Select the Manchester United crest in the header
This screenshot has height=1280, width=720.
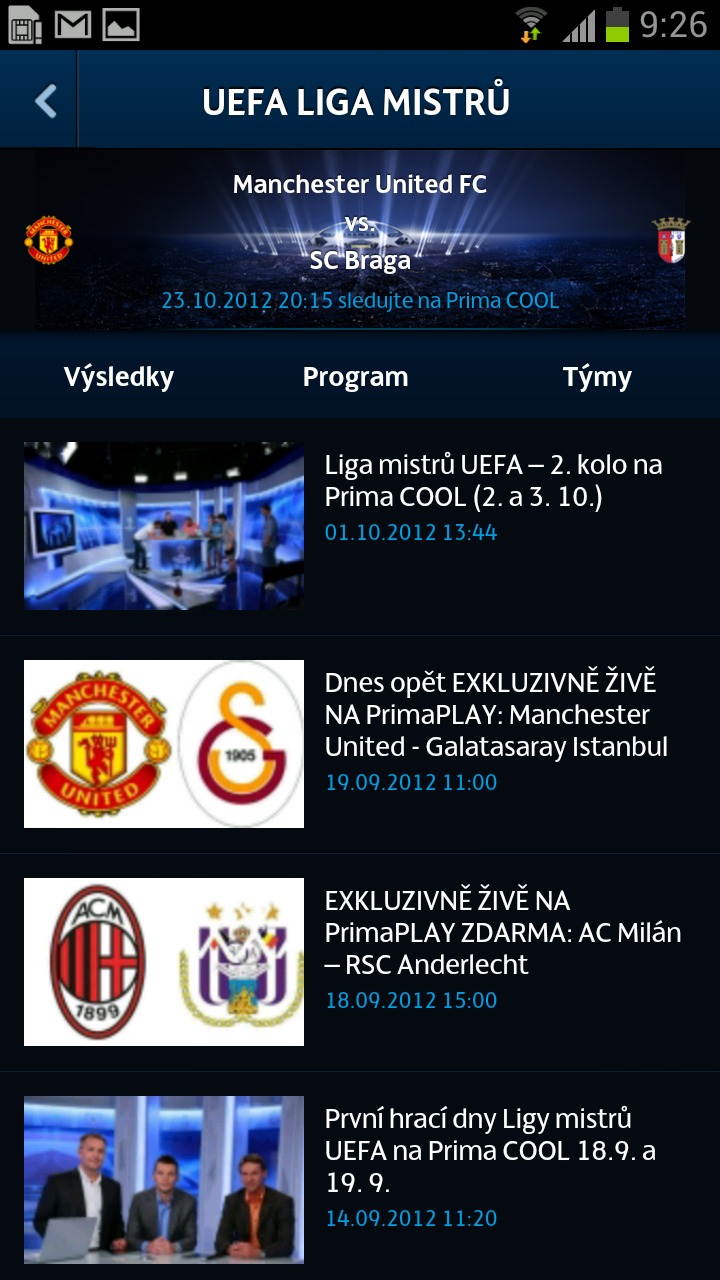pos(46,240)
